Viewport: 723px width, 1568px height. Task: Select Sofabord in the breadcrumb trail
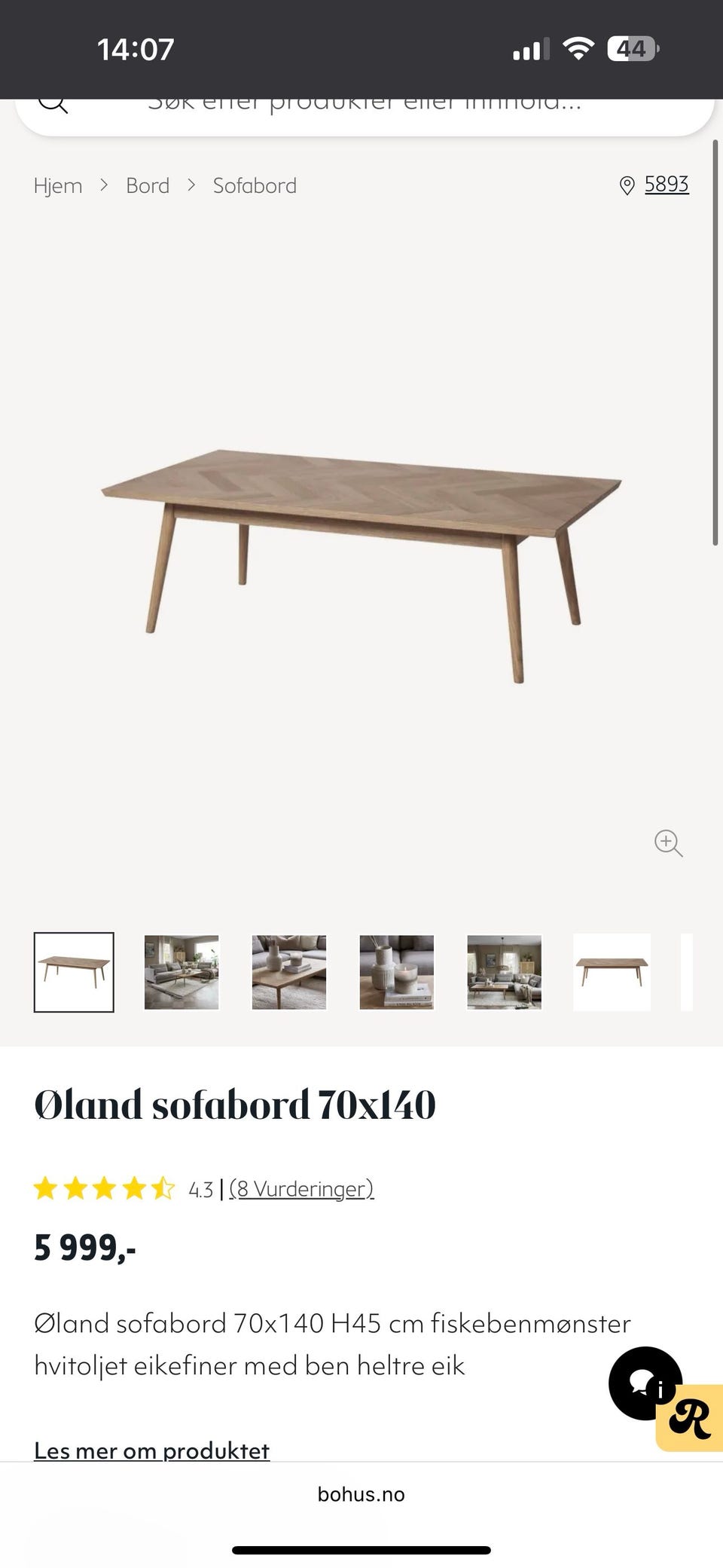coord(255,185)
